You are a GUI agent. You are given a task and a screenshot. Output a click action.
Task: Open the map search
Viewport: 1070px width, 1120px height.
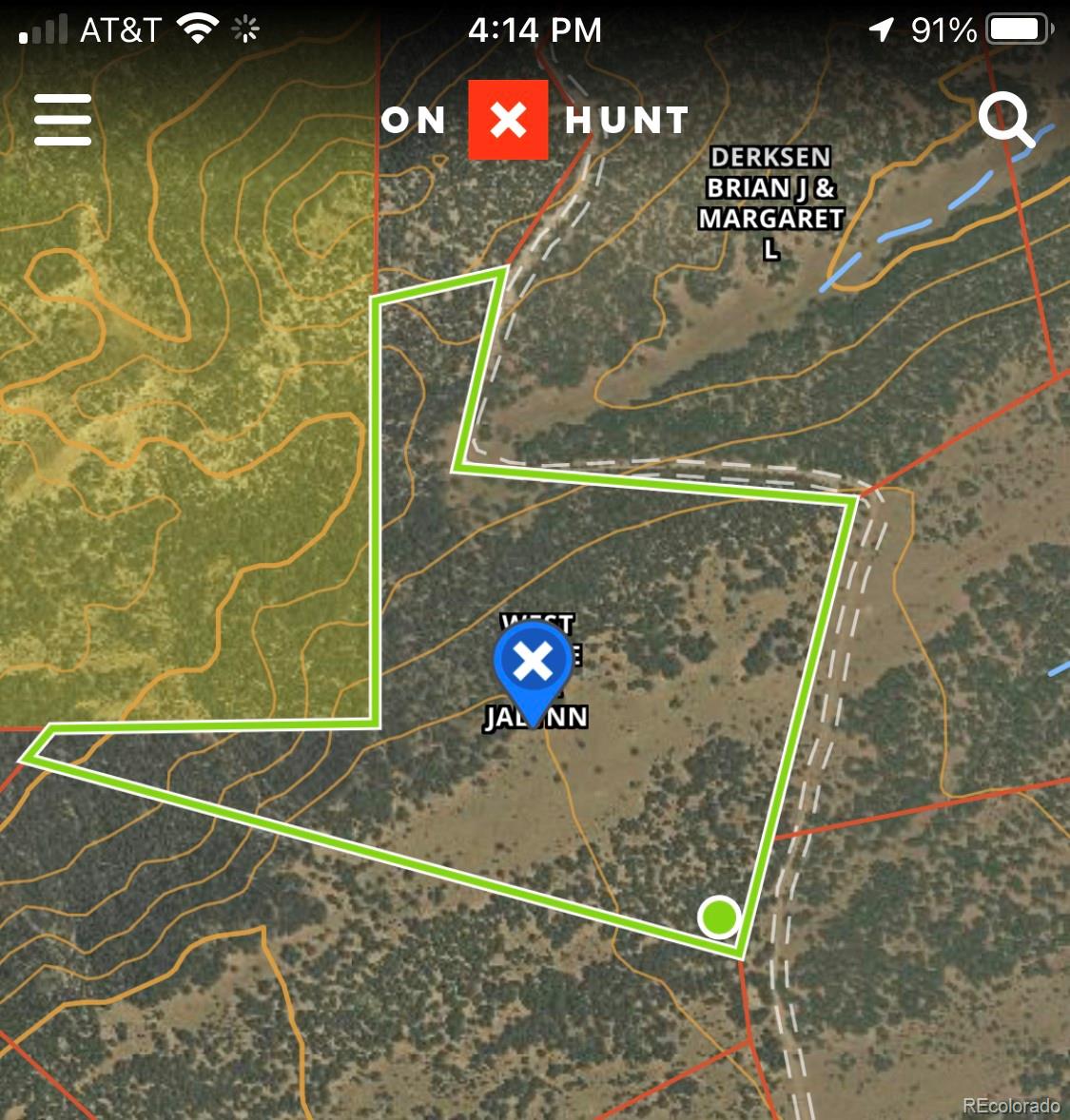1005,120
